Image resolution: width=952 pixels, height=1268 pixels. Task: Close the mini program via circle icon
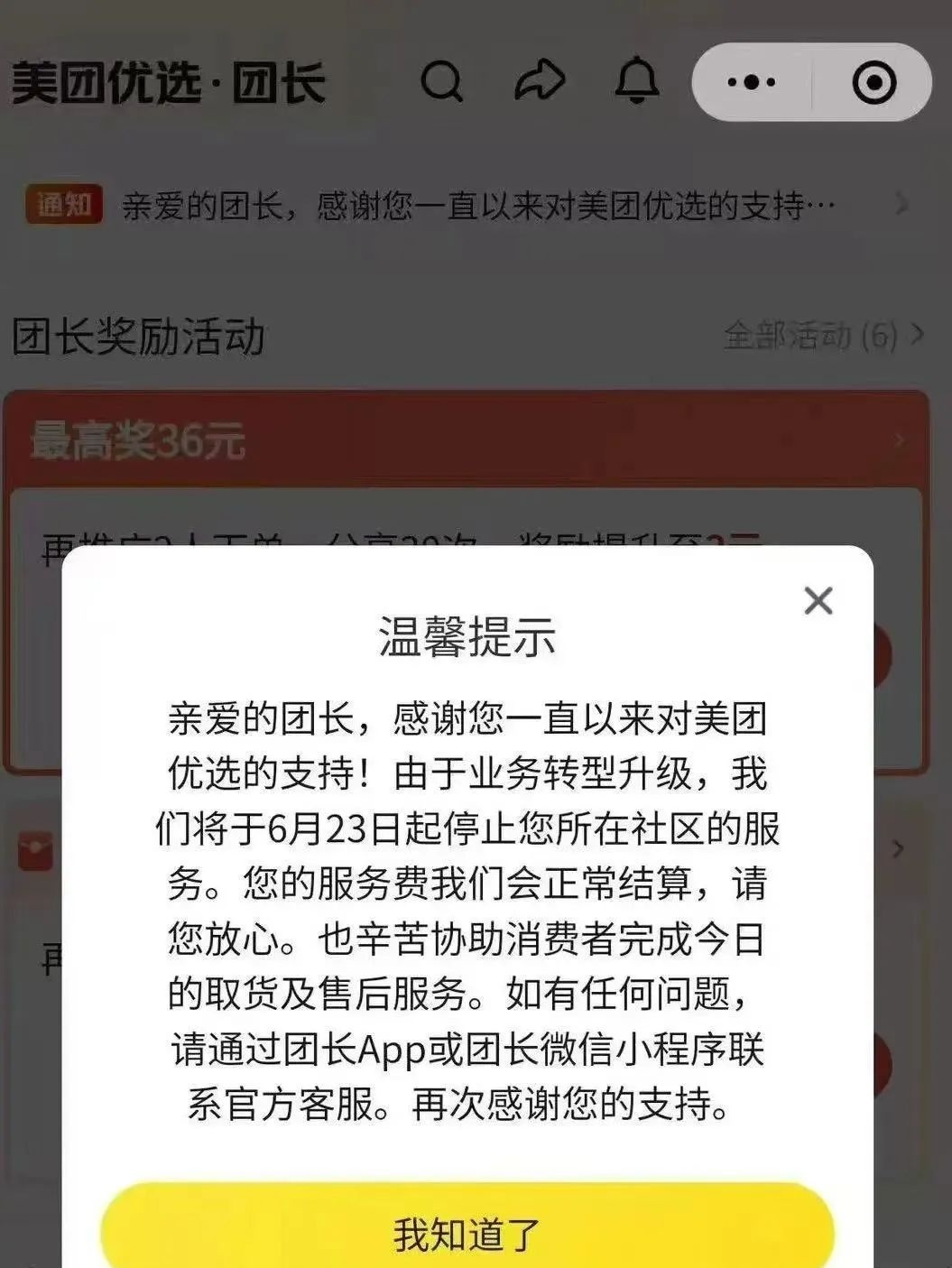coord(873,82)
